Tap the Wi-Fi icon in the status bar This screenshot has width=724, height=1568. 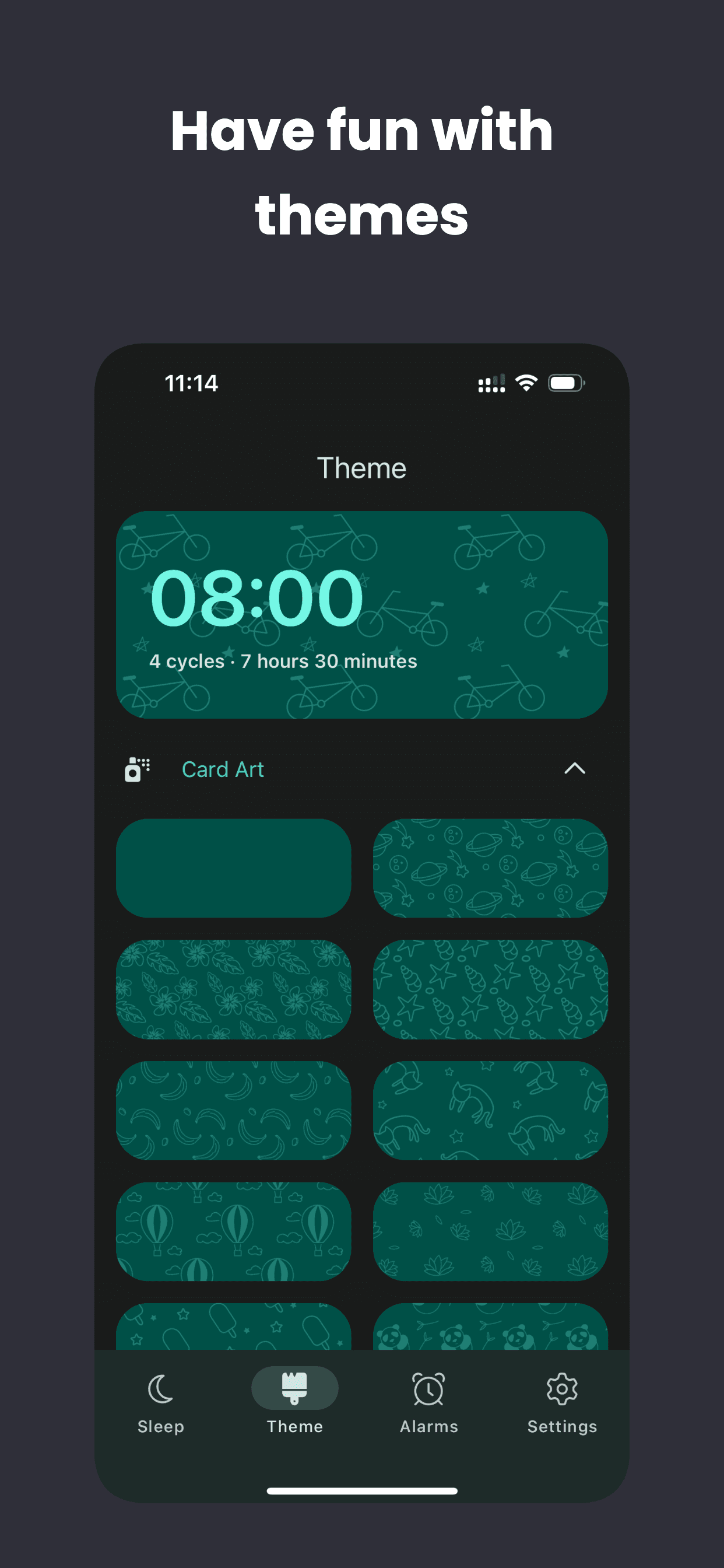coord(527,382)
